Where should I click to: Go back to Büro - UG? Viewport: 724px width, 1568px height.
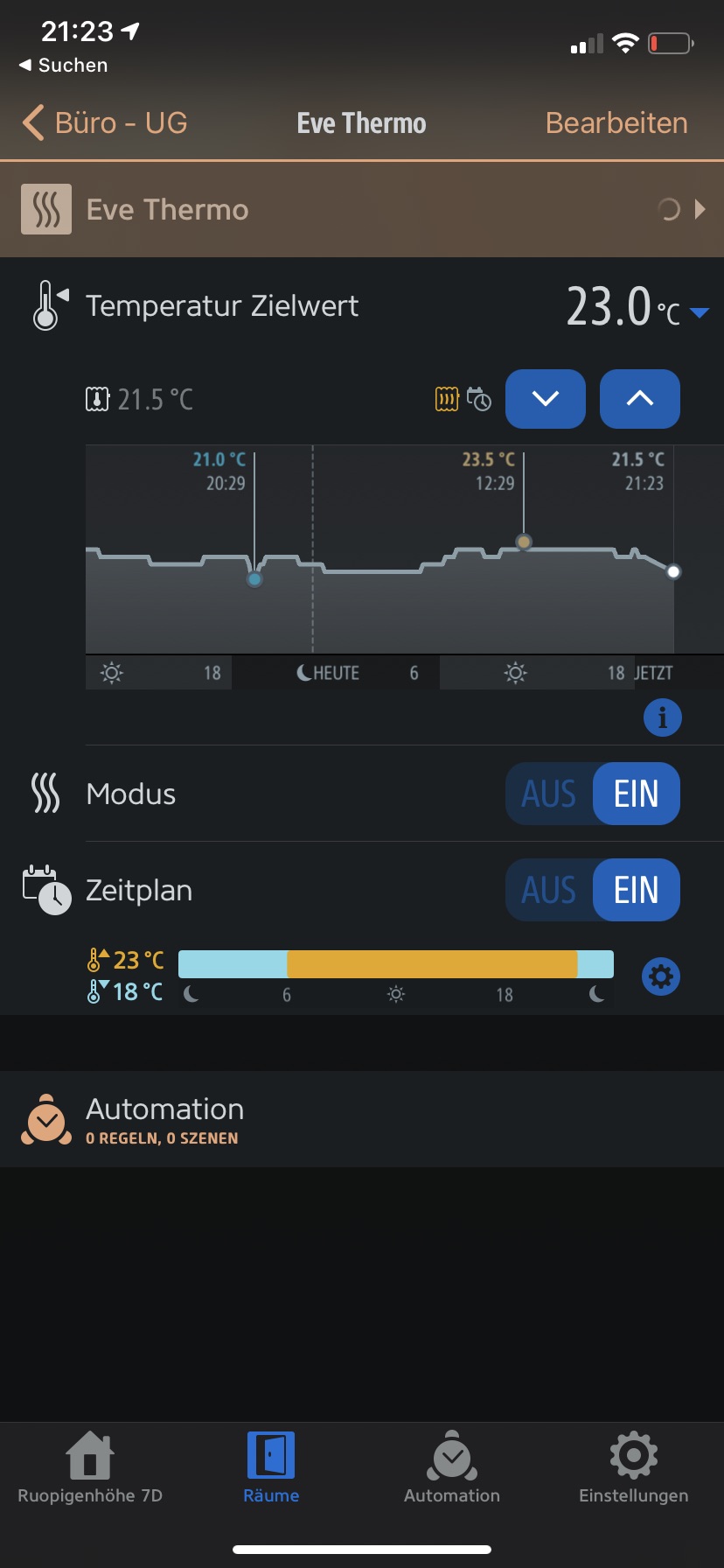pos(105,123)
